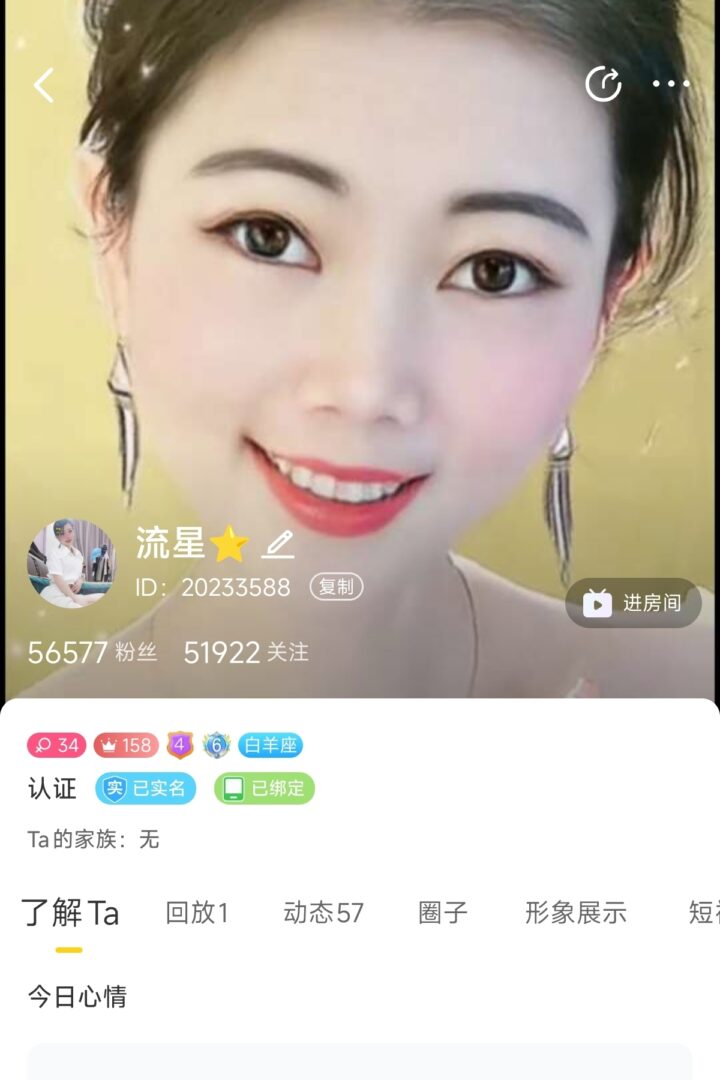Copy the ID with the 复制 button
Screen dimensions: 720x1080
tap(336, 587)
